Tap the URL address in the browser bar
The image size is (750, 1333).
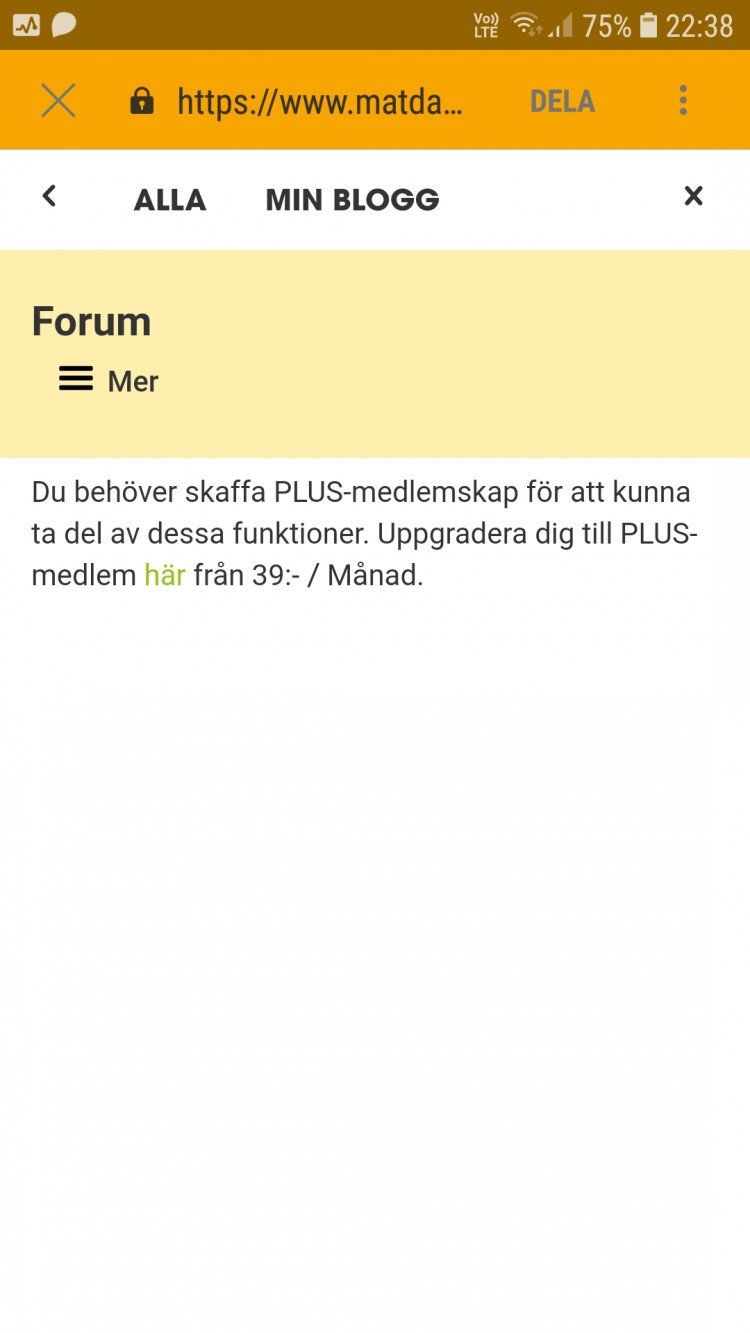pos(320,101)
